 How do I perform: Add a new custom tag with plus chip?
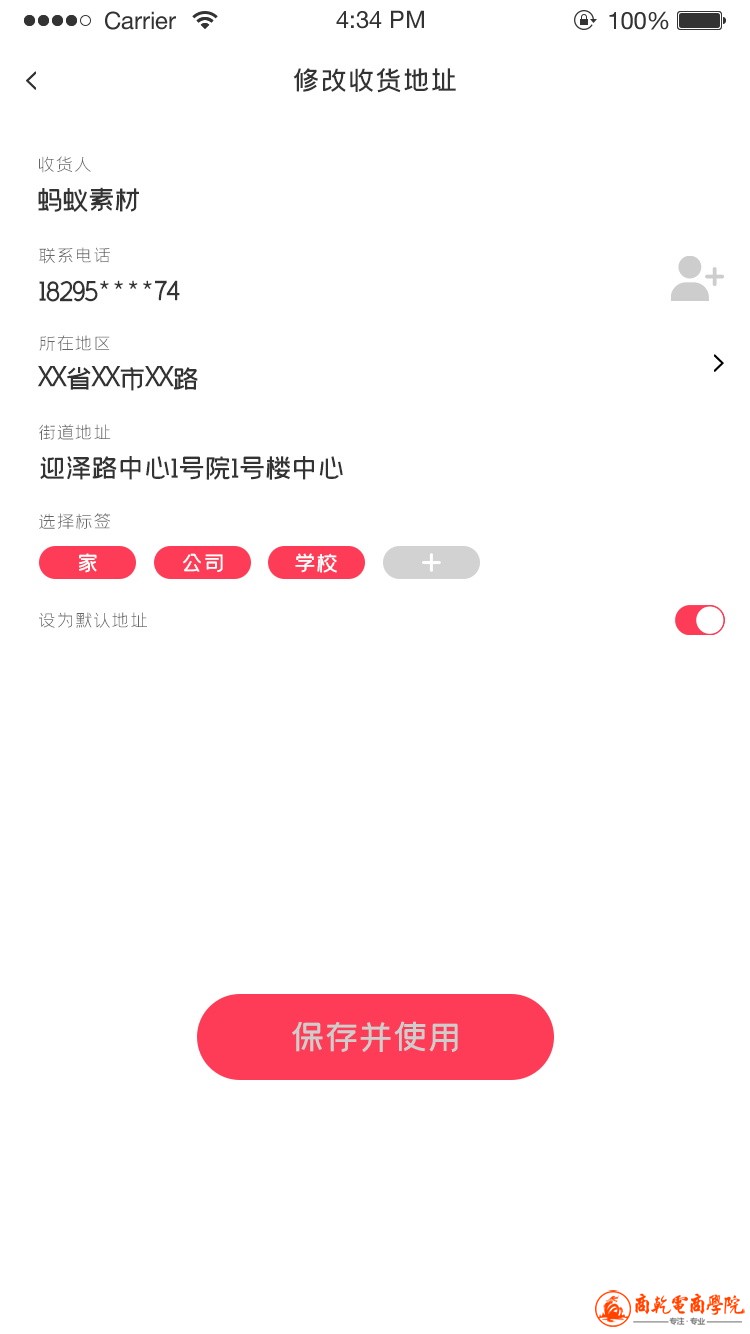[431, 563]
